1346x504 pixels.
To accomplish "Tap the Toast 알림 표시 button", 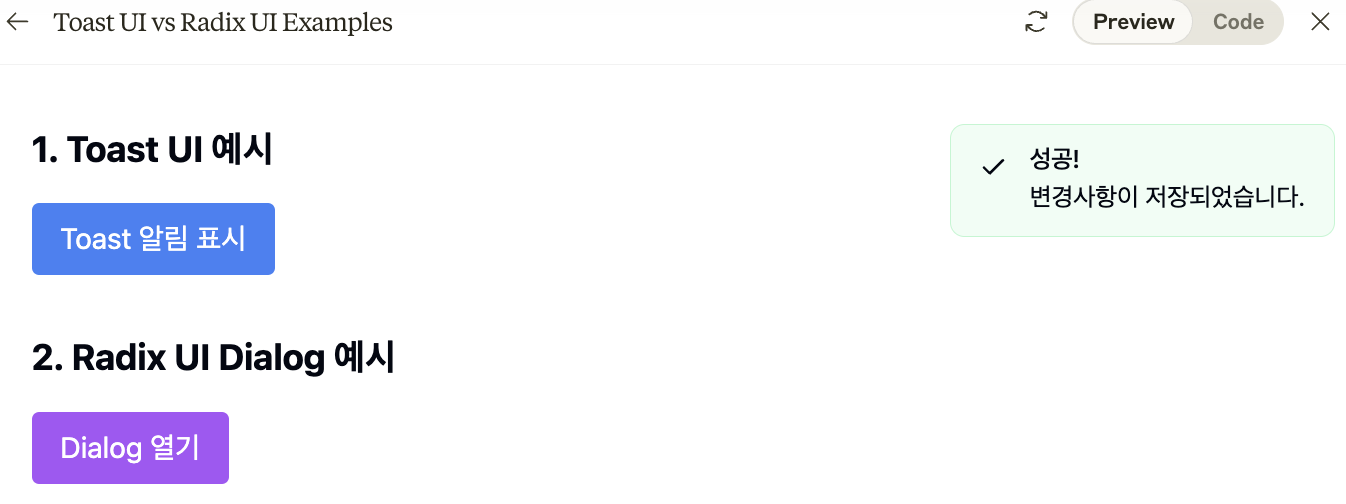I will 153,239.
